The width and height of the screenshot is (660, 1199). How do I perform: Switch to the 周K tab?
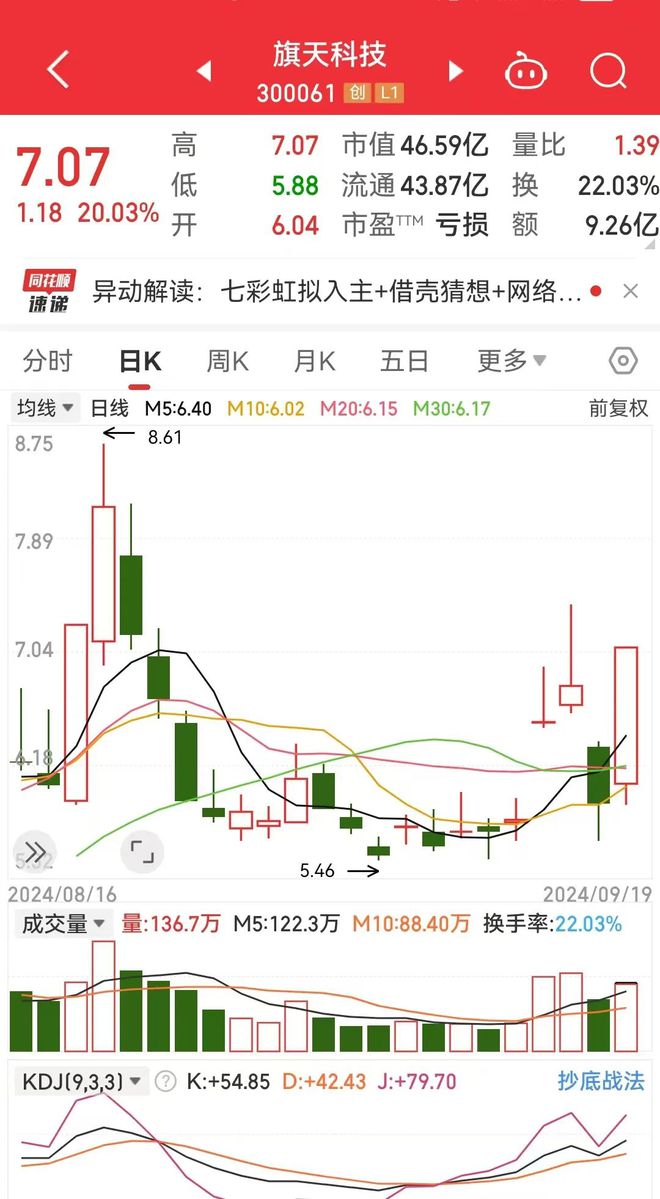(x=227, y=361)
